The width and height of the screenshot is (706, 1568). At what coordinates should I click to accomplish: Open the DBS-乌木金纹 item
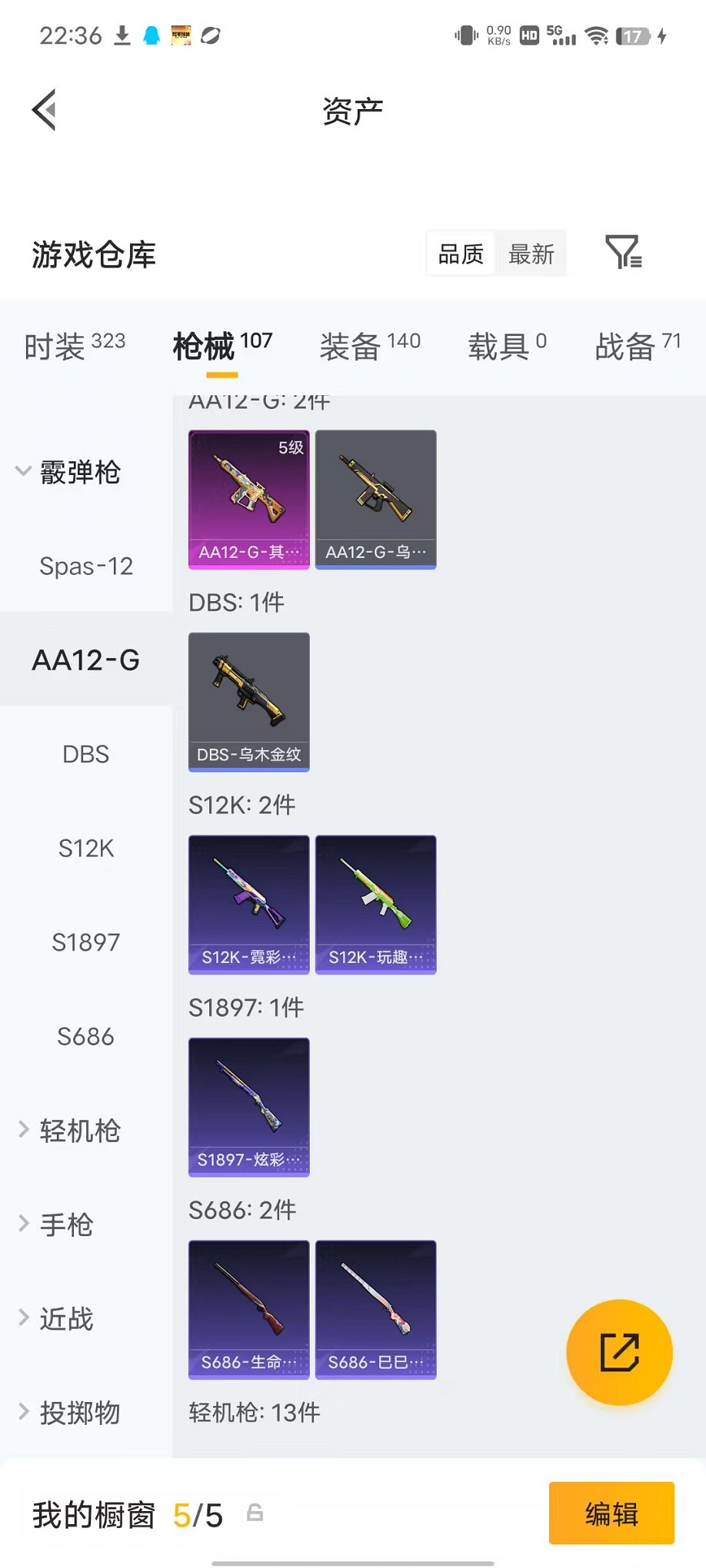pyautogui.click(x=249, y=702)
